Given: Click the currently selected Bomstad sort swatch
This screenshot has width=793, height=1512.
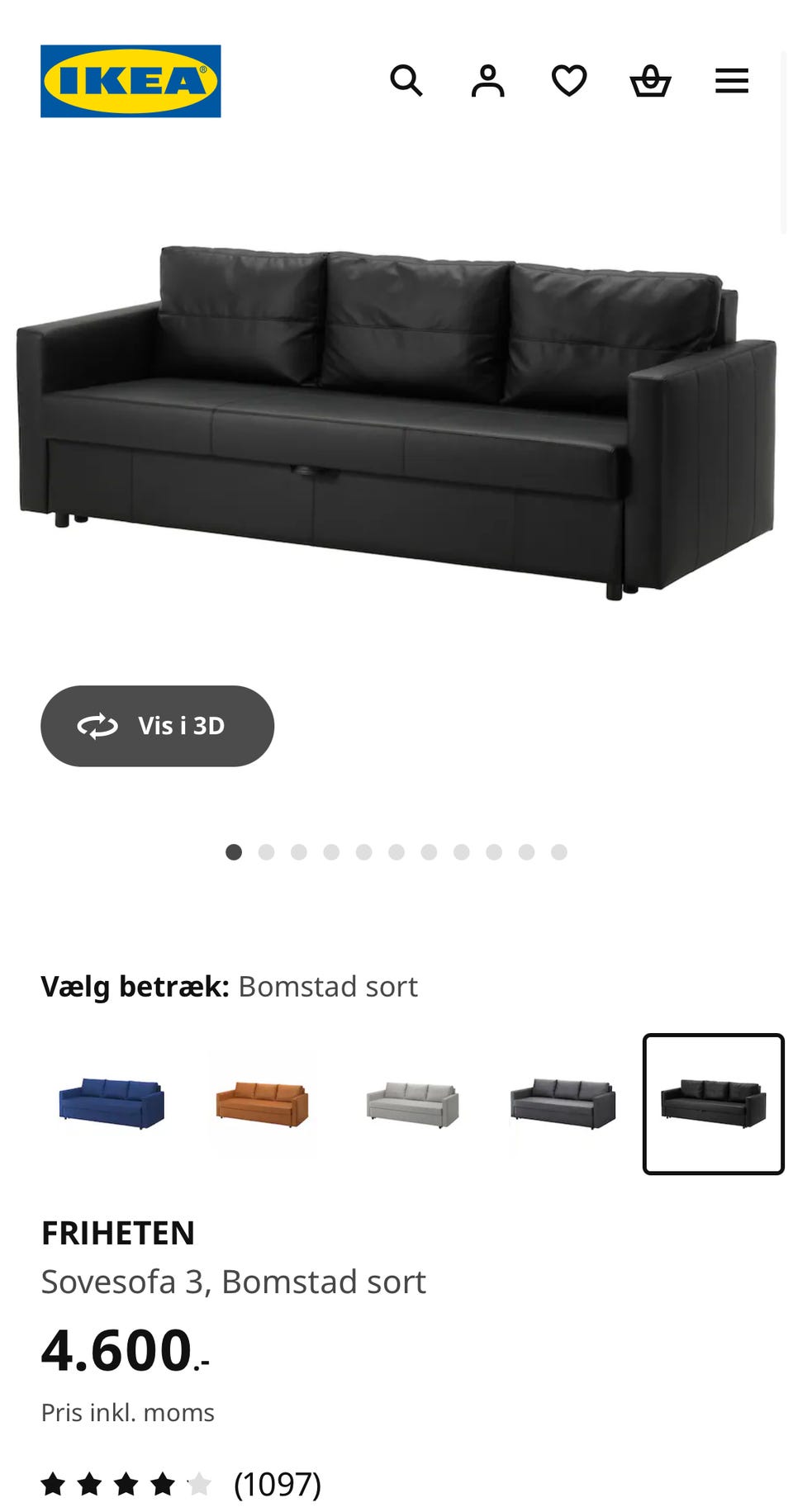Looking at the screenshot, I should 713,1102.
